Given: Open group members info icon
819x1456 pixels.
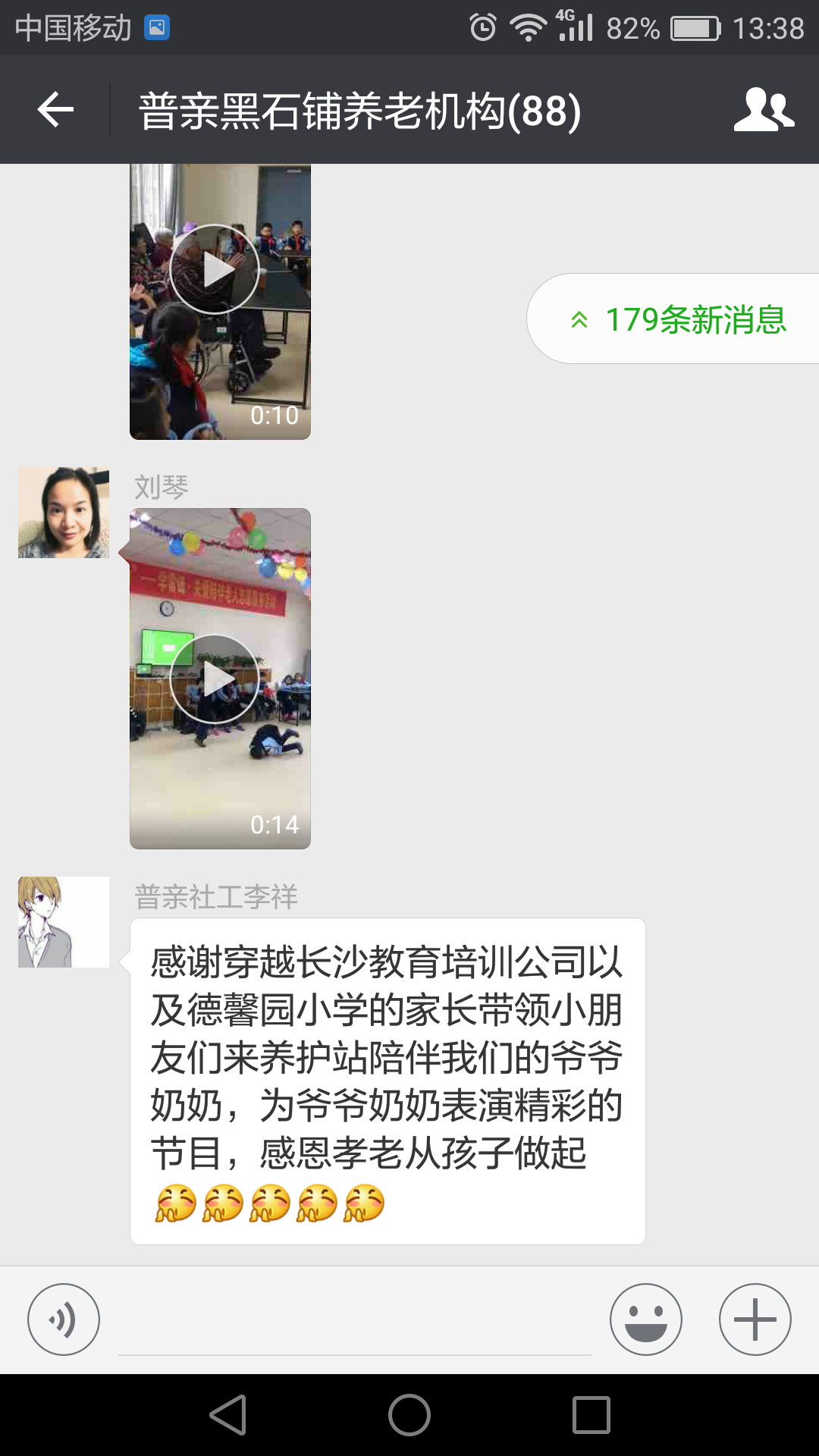Looking at the screenshot, I should pos(763,110).
